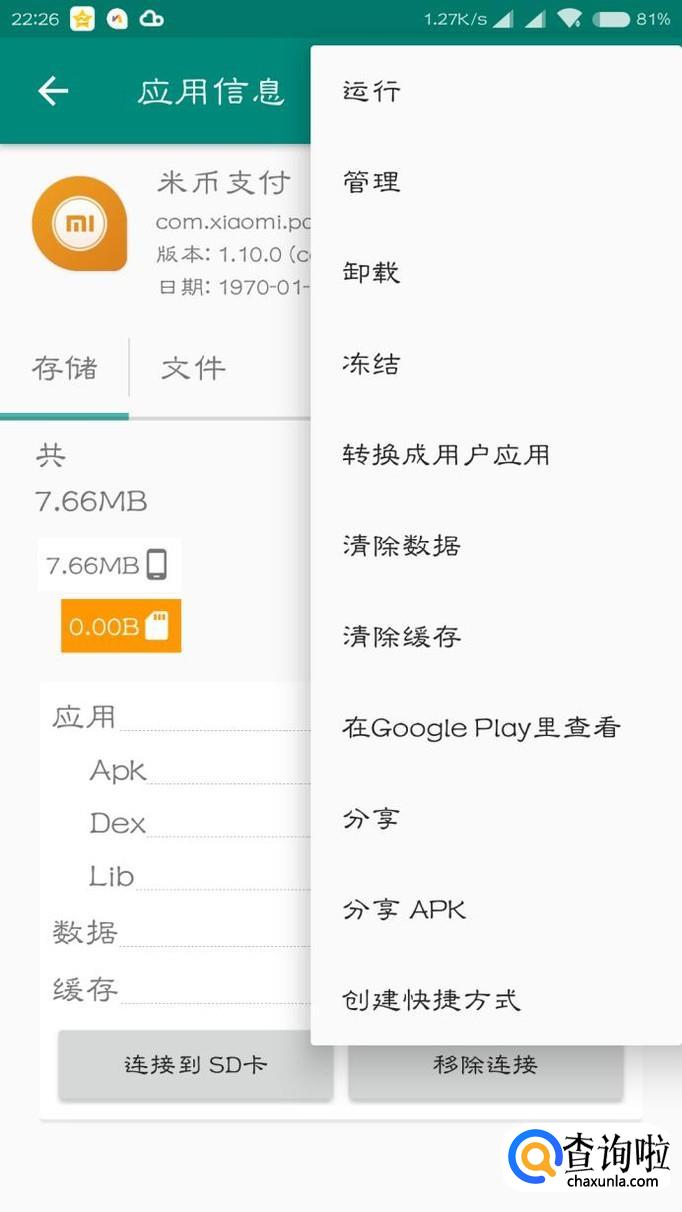682x1212 pixels.
Task: Tap the 分享 menu option
Action: coord(372,819)
